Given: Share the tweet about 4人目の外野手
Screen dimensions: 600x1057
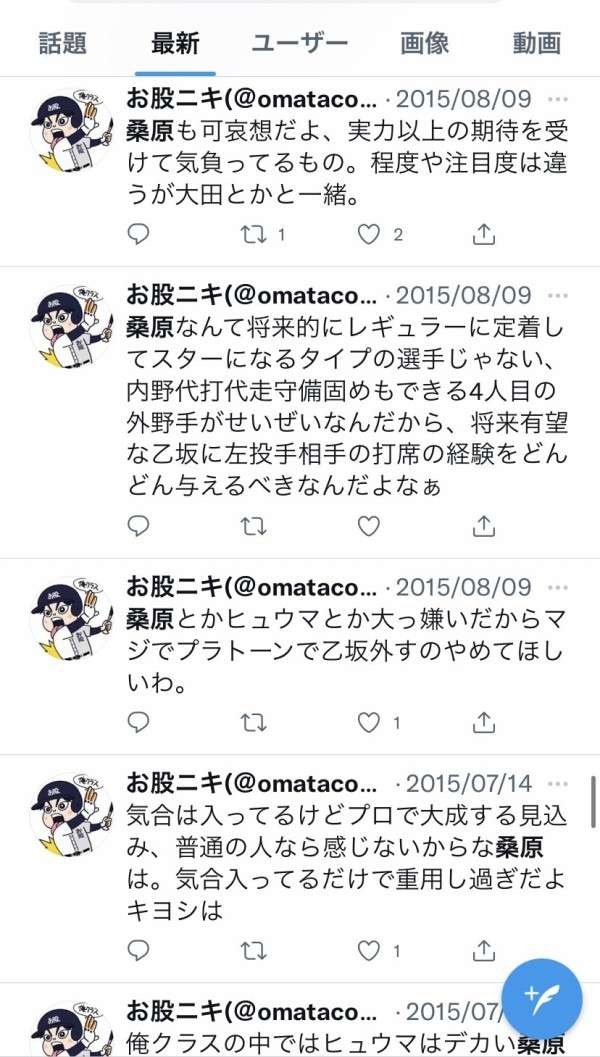Looking at the screenshot, I should [483, 525].
